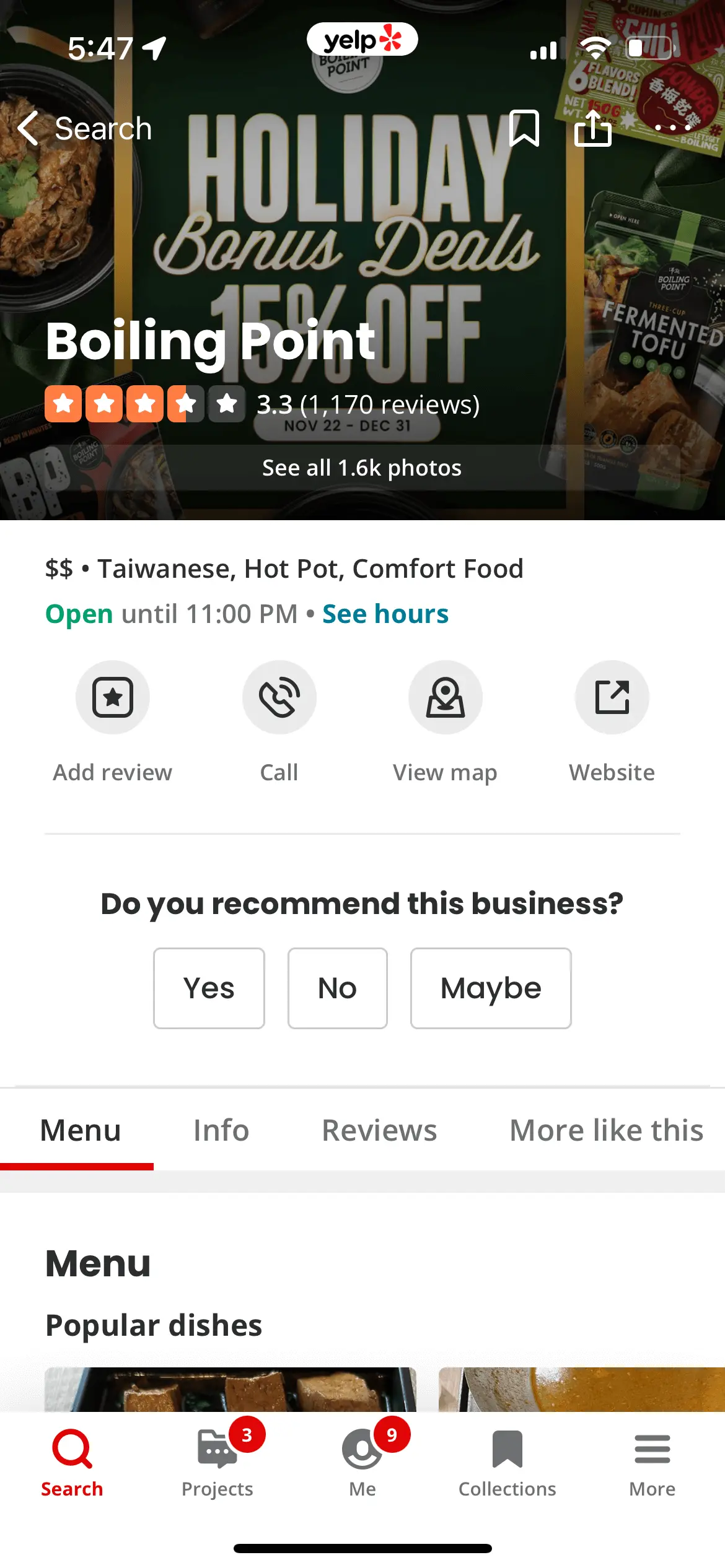The width and height of the screenshot is (725, 1568).
Task: Visit the business website
Action: 612,697
